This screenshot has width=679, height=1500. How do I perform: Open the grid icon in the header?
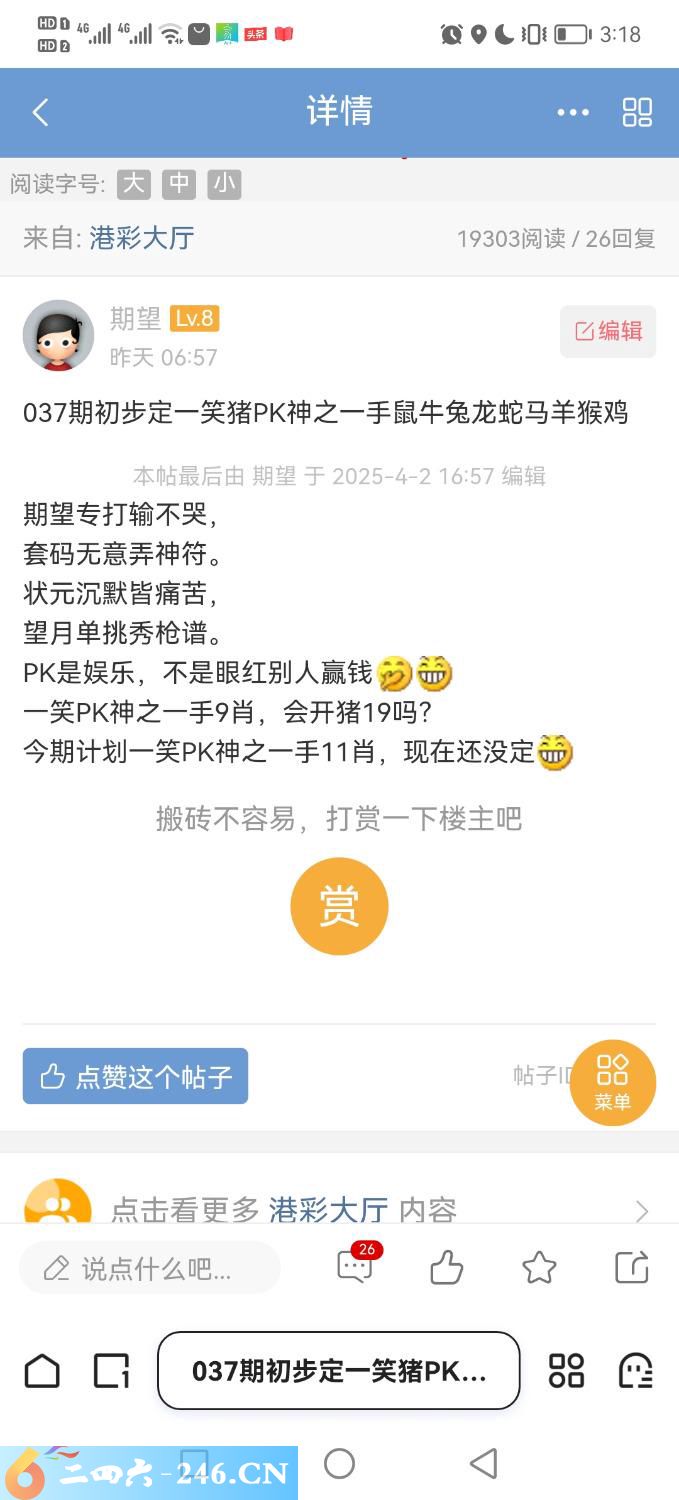[x=637, y=112]
